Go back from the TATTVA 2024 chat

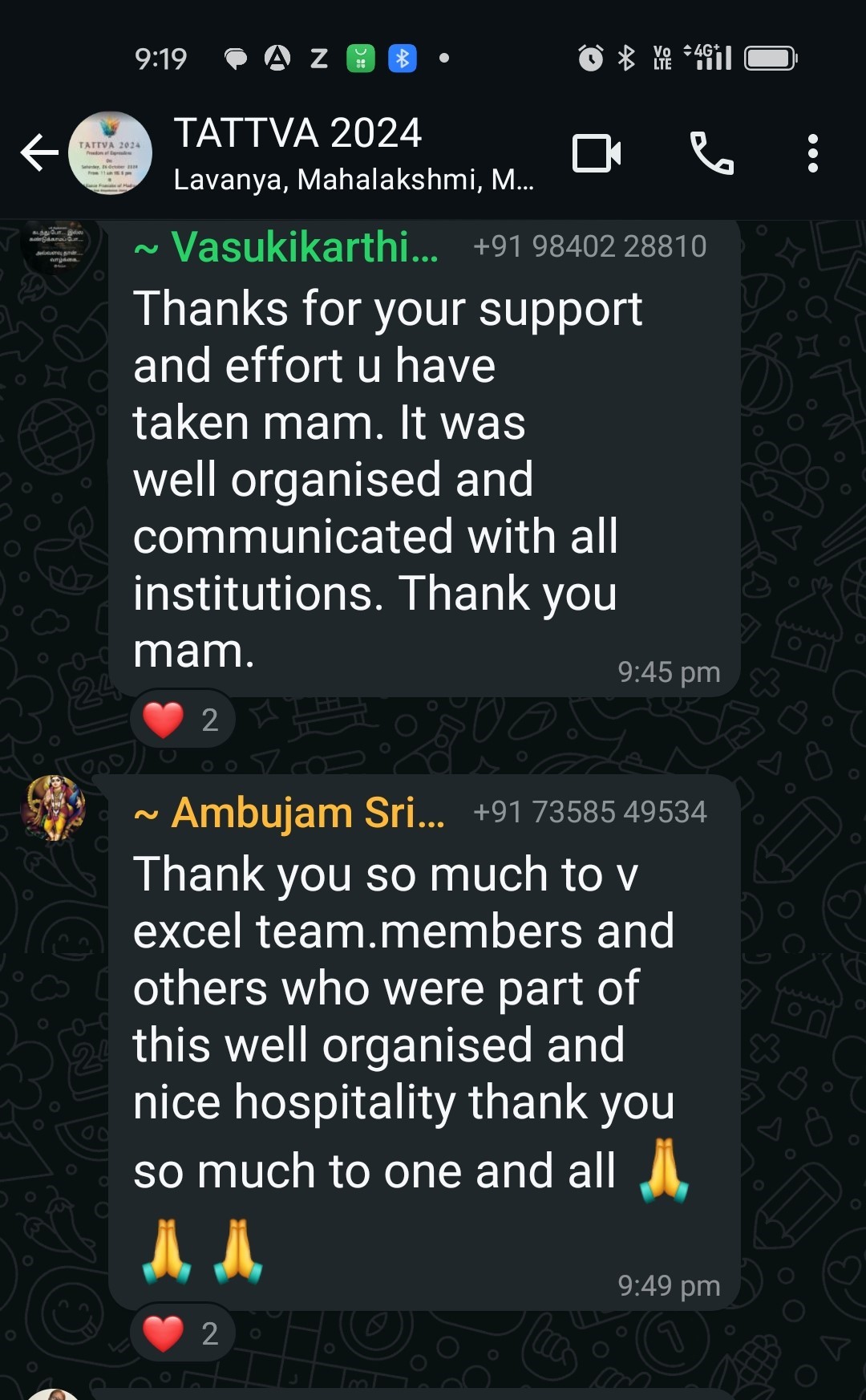[x=38, y=152]
